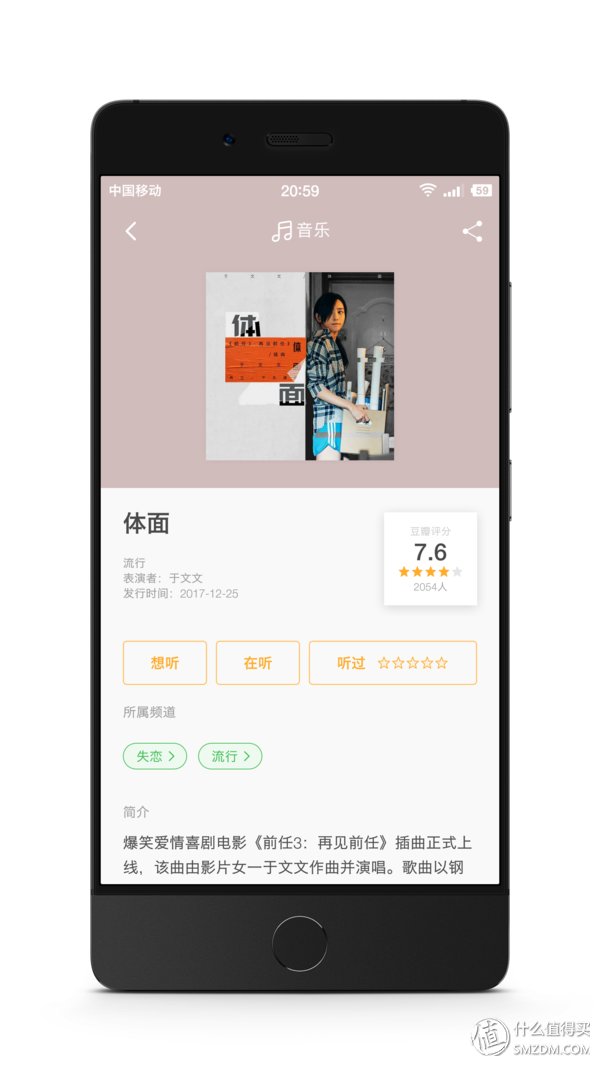Screen dimensions: 600x1066
Task: Open the 体面 album cover image
Action: (300, 366)
